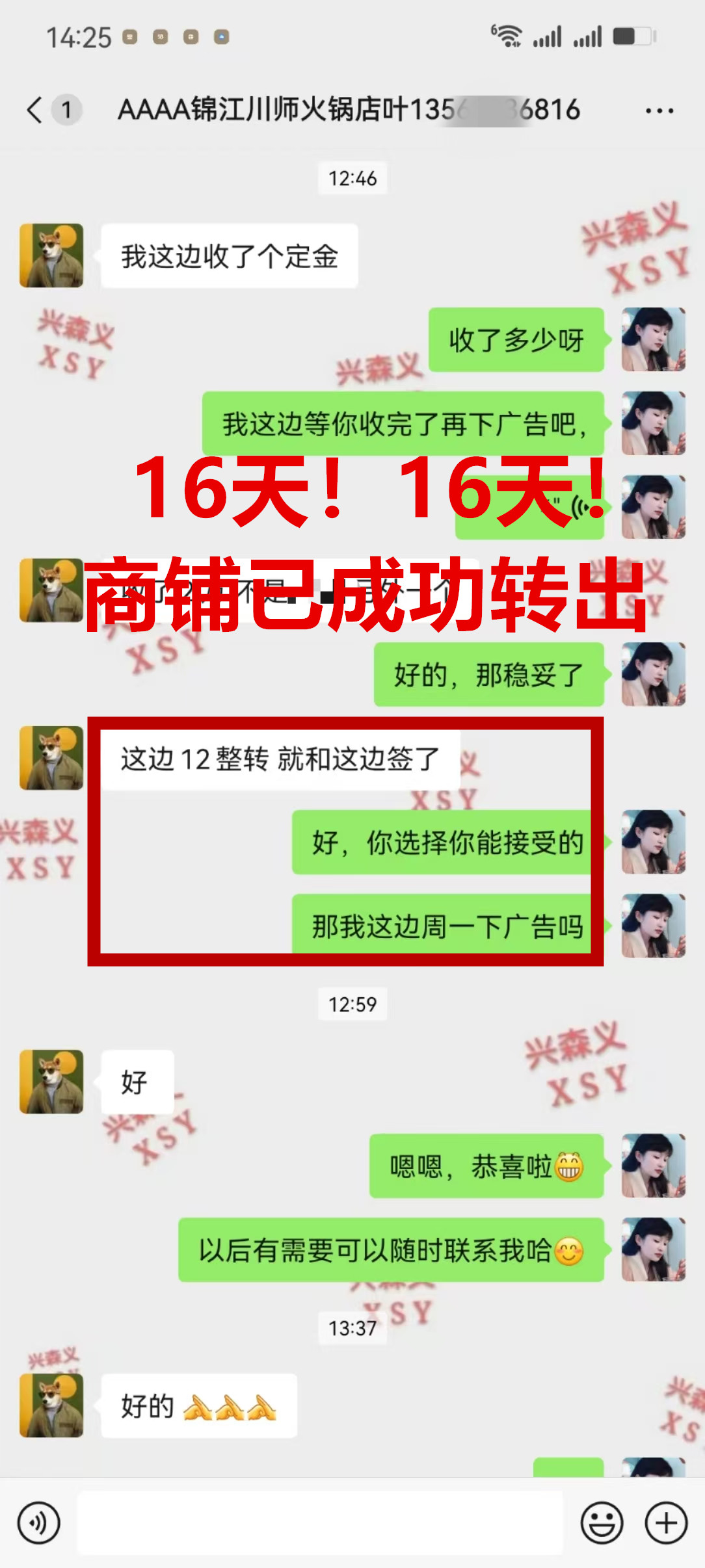Open the emoji sticker panel

tap(602, 1522)
